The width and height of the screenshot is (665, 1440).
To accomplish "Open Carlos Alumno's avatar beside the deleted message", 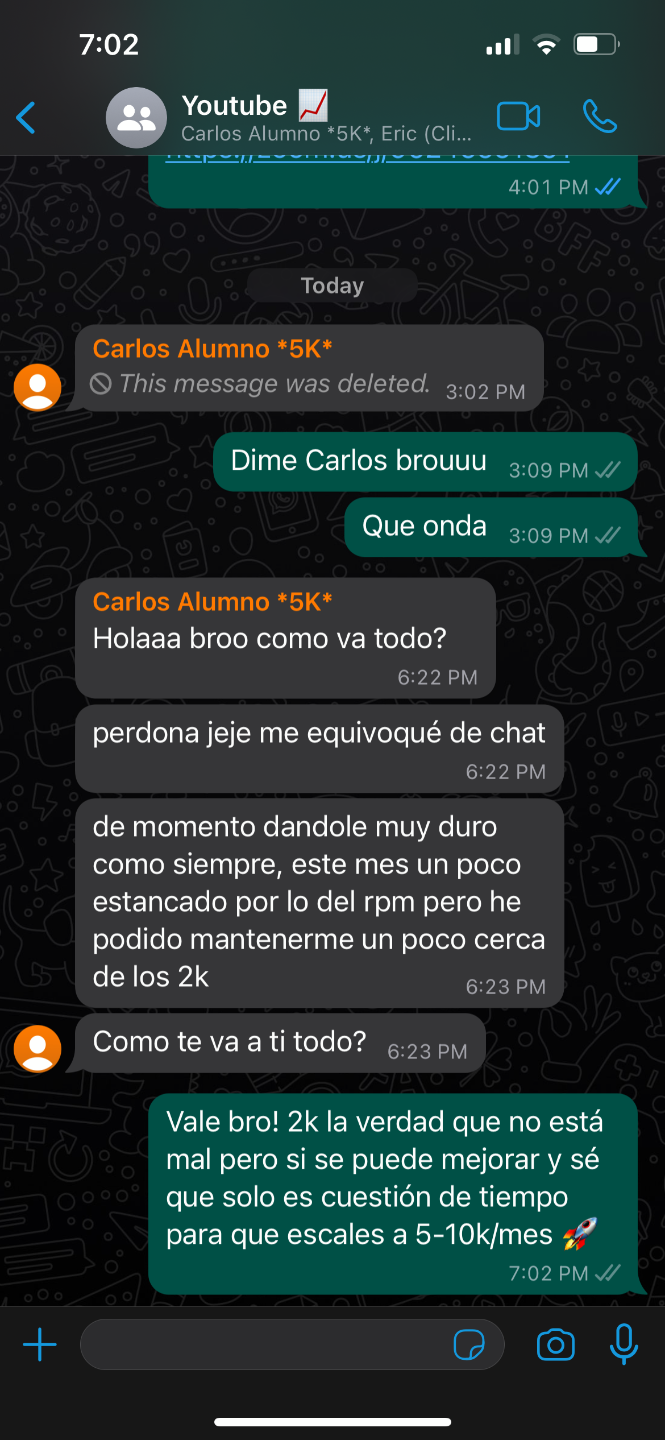I will (38, 387).
